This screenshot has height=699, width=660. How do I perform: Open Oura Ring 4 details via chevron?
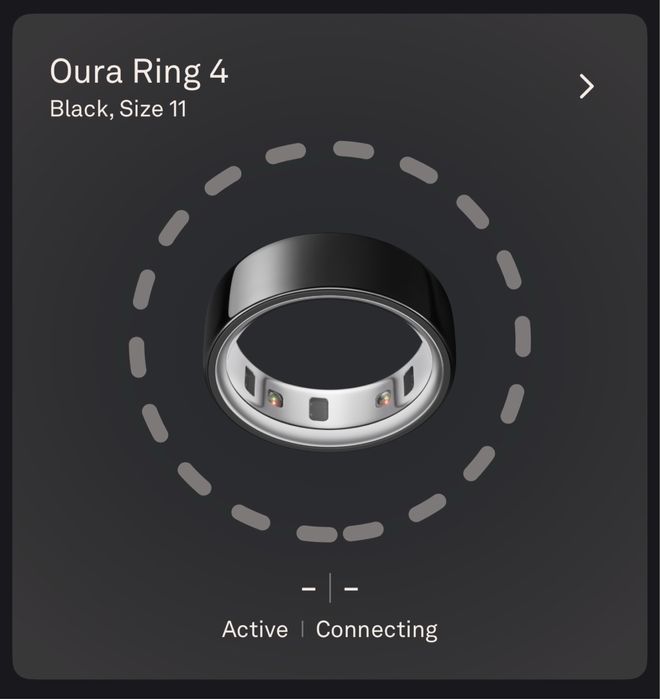(587, 87)
